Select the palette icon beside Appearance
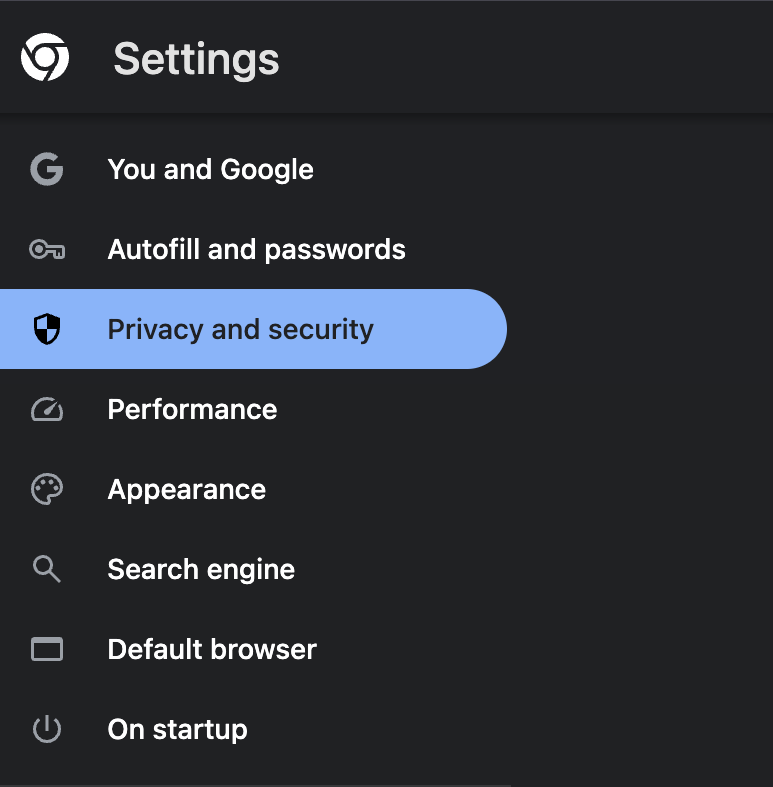The image size is (773, 787). point(46,489)
